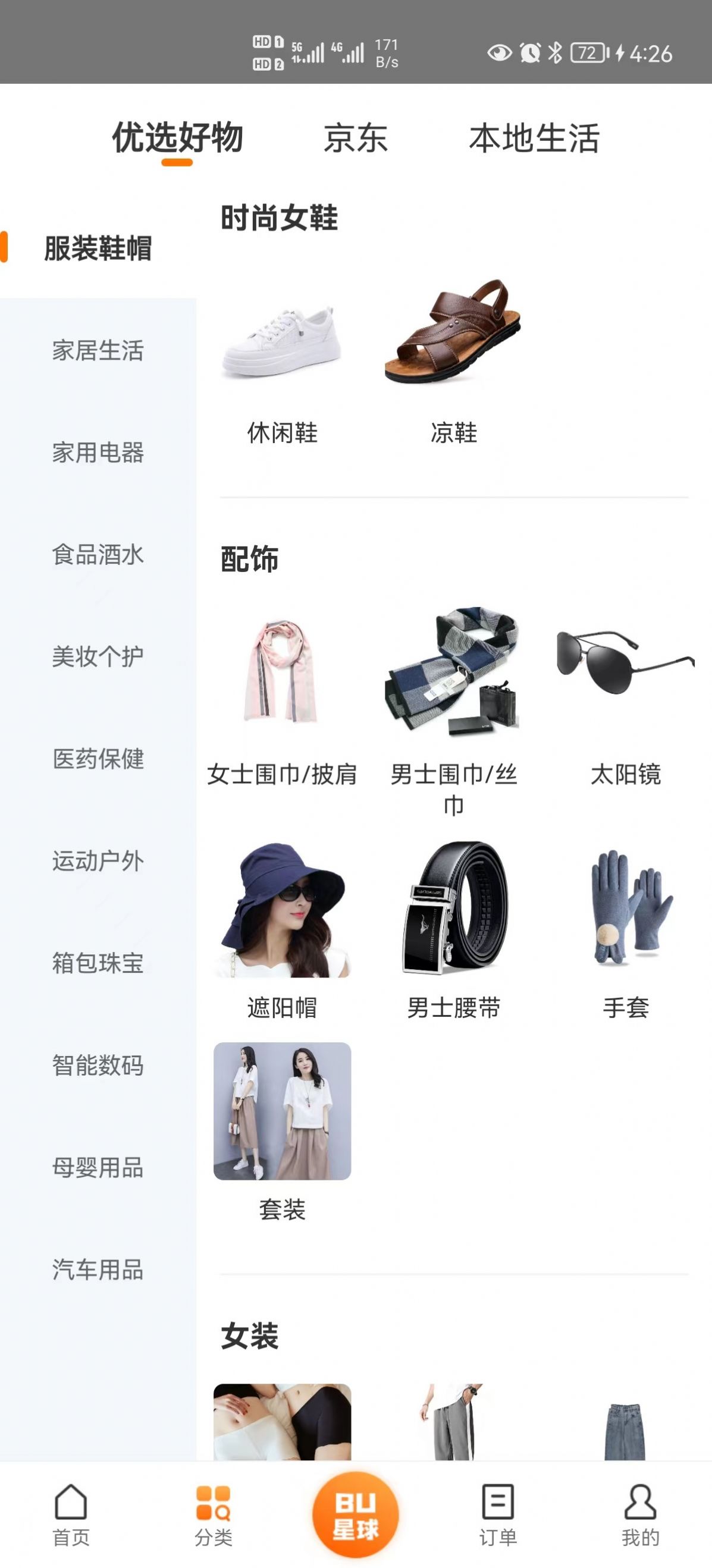The image size is (712, 1568).
Task: Select the 家居生活 category
Action: tap(98, 351)
